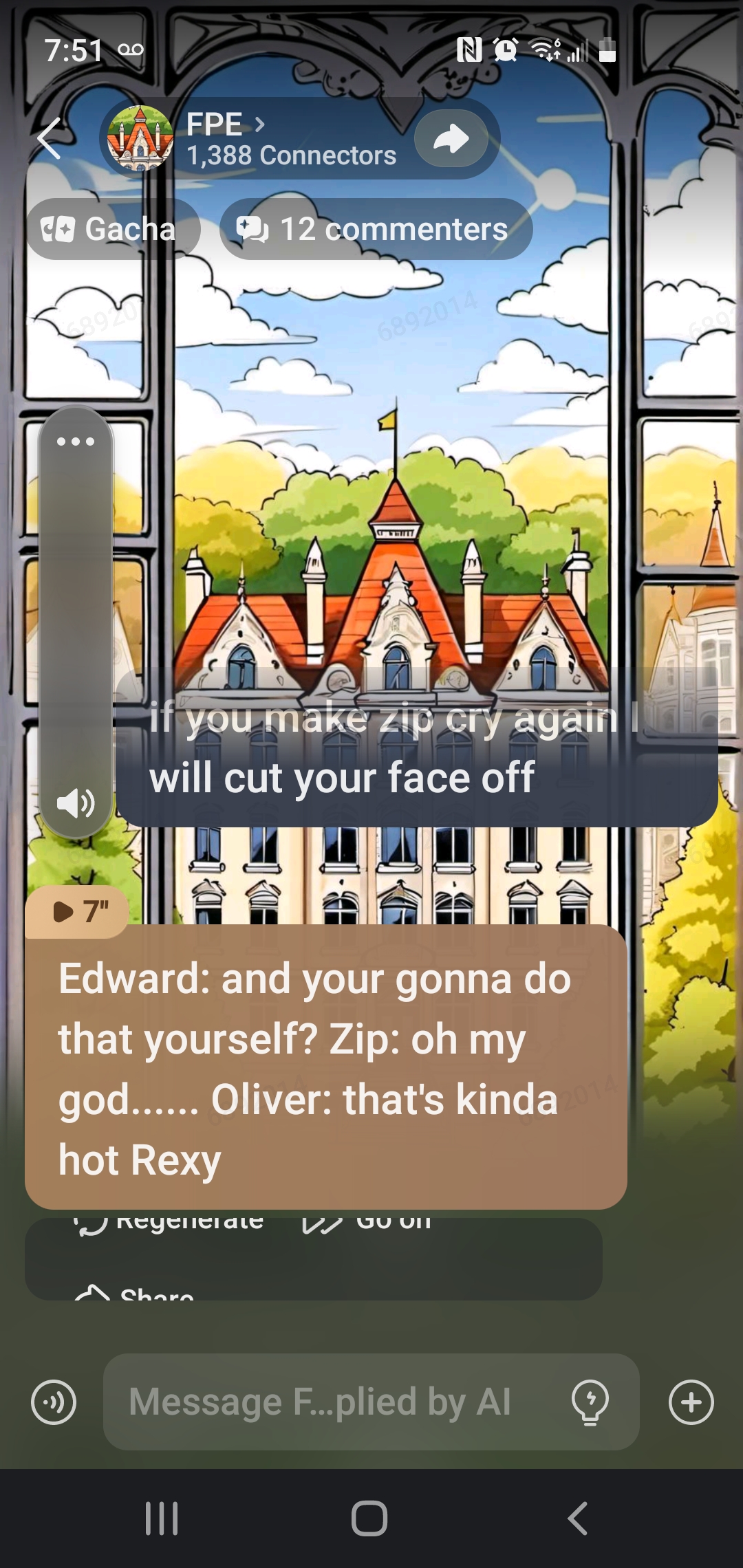This screenshot has height=1568, width=743.
Task: Focus the Message text field
Action: pos(330,1402)
